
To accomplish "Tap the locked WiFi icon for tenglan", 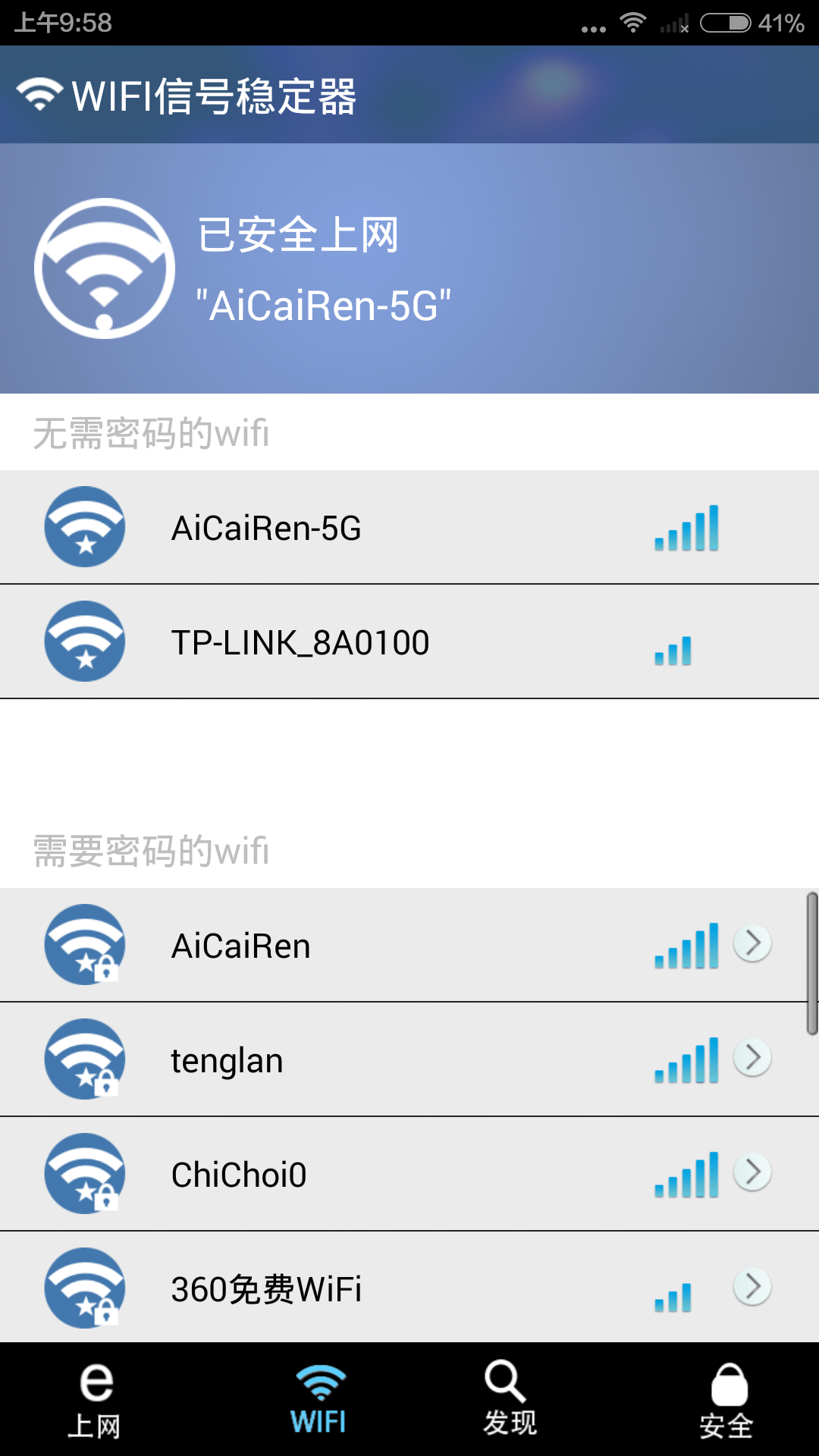I will (x=85, y=1060).
